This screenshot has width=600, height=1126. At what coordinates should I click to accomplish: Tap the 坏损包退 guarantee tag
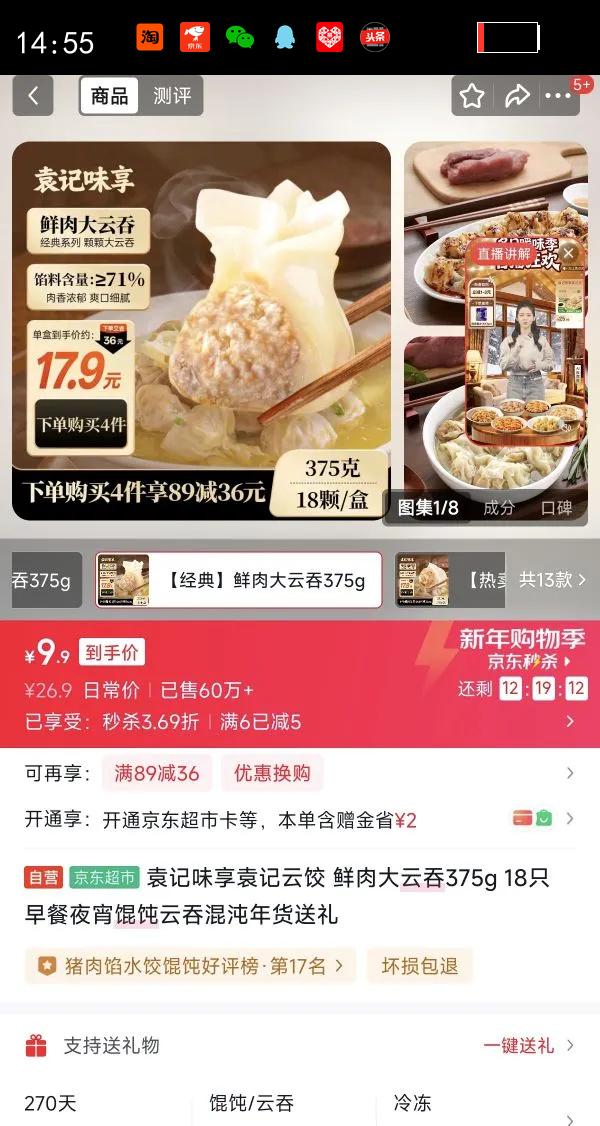coord(419,966)
